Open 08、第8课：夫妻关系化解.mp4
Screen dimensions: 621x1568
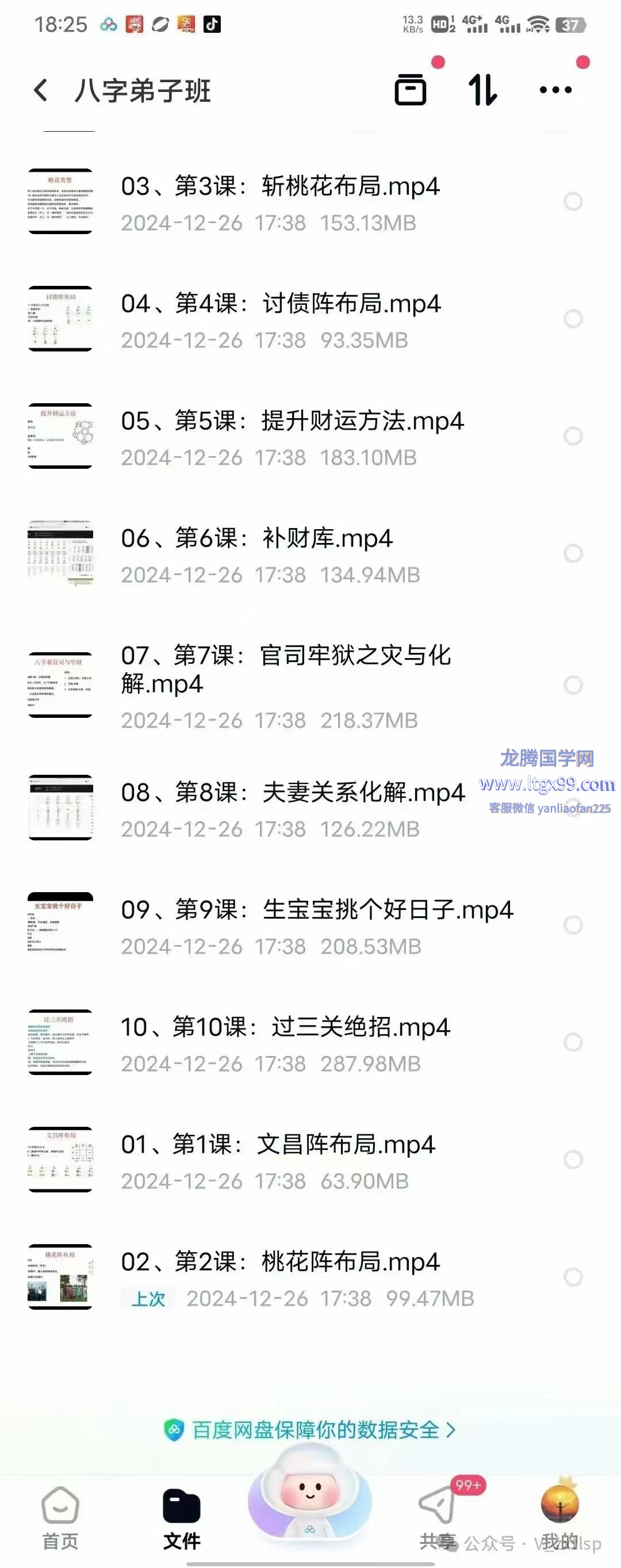[292, 793]
